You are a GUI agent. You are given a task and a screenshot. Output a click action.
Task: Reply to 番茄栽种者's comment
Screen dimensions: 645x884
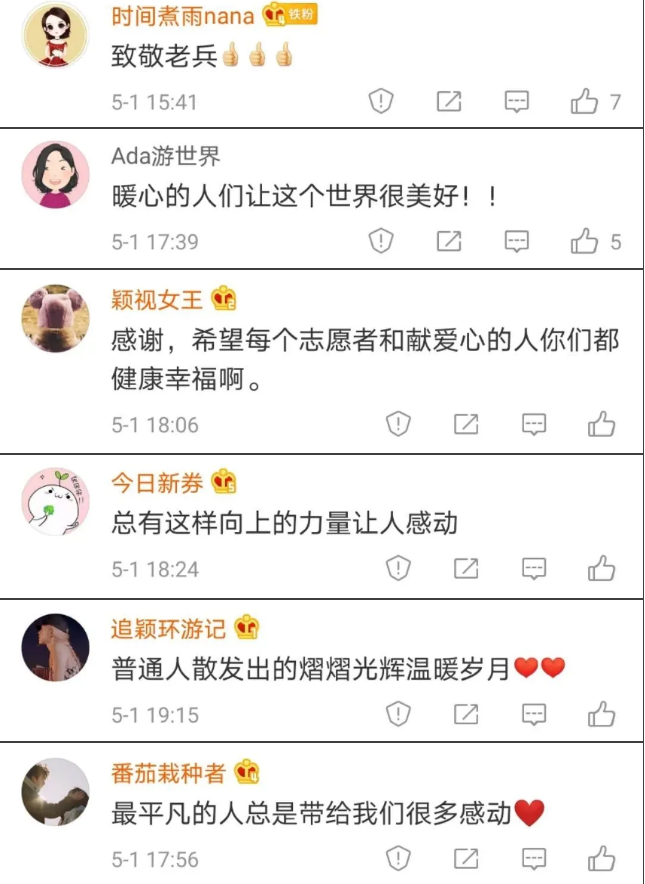coord(535,859)
